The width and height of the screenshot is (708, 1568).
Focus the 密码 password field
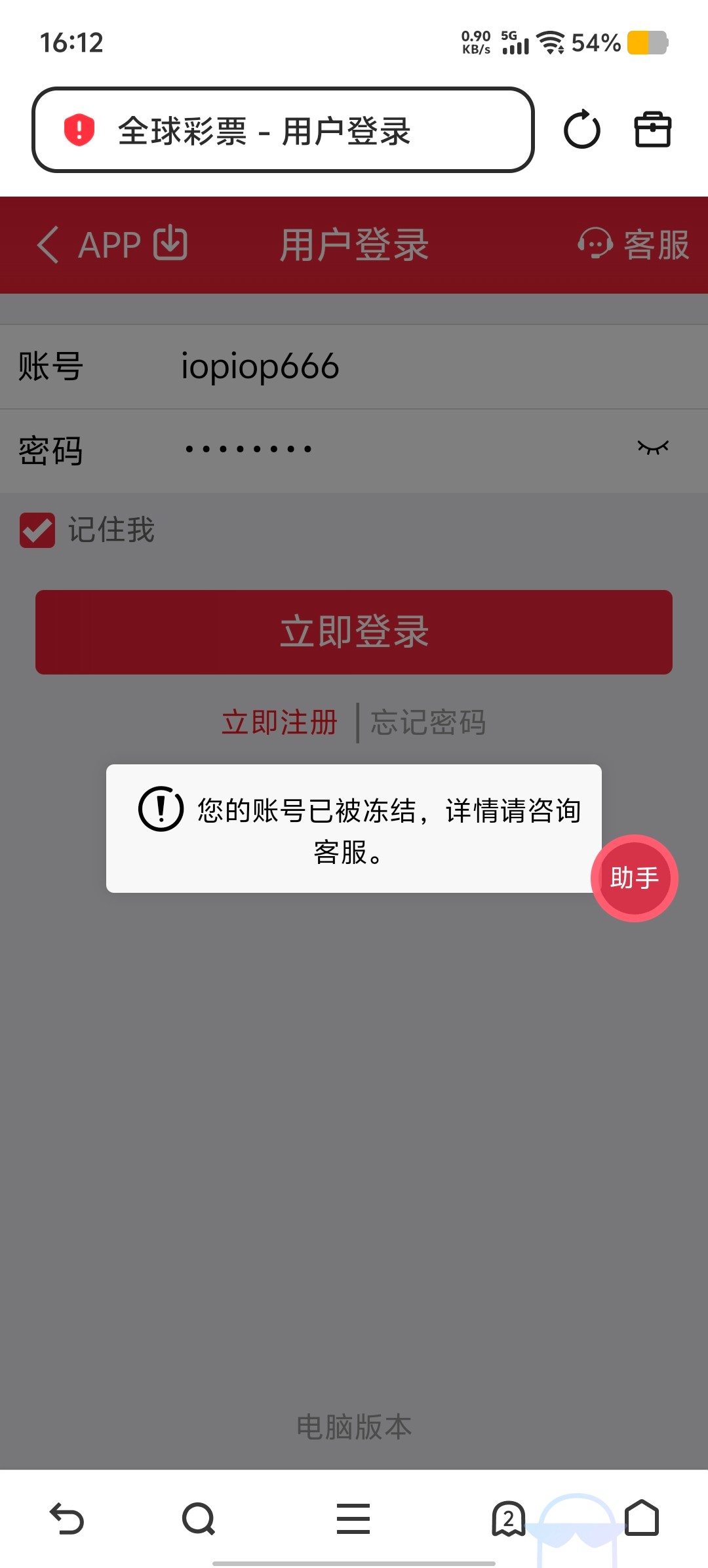(x=393, y=450)
